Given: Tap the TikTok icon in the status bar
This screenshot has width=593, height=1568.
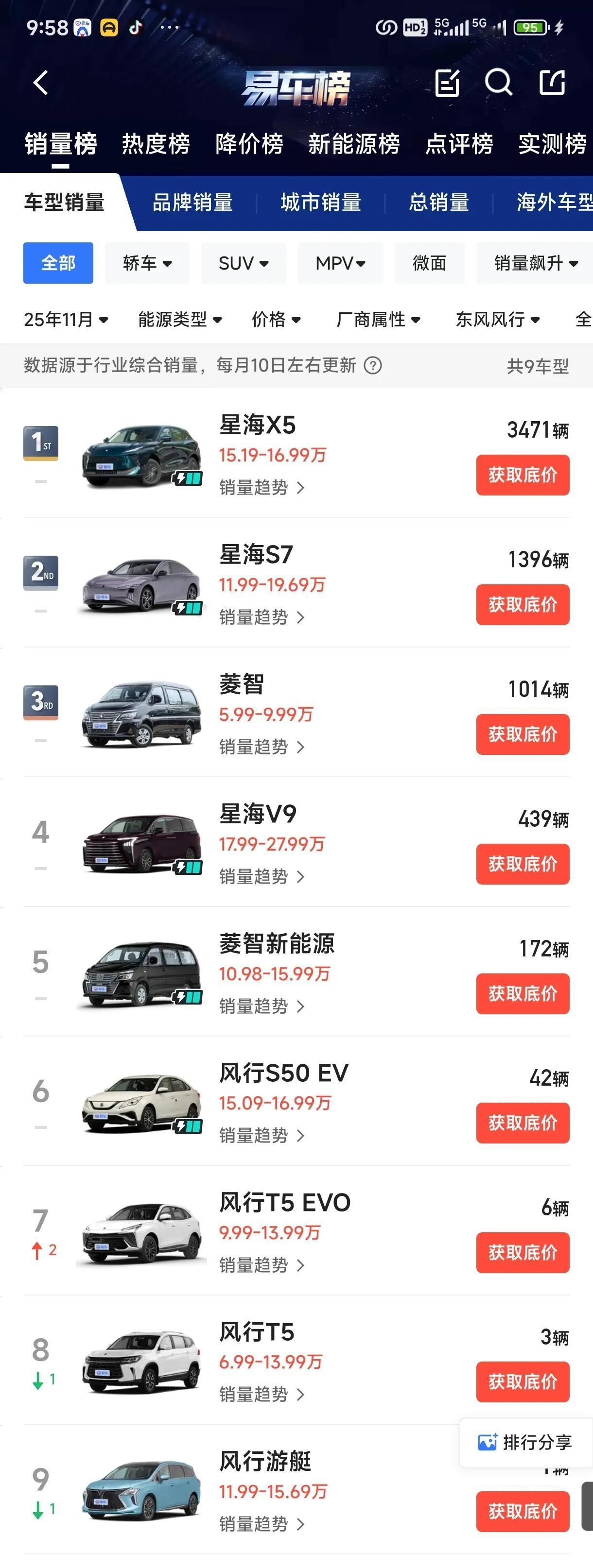Looking at the screenshot, I should [x=137, y=27].
